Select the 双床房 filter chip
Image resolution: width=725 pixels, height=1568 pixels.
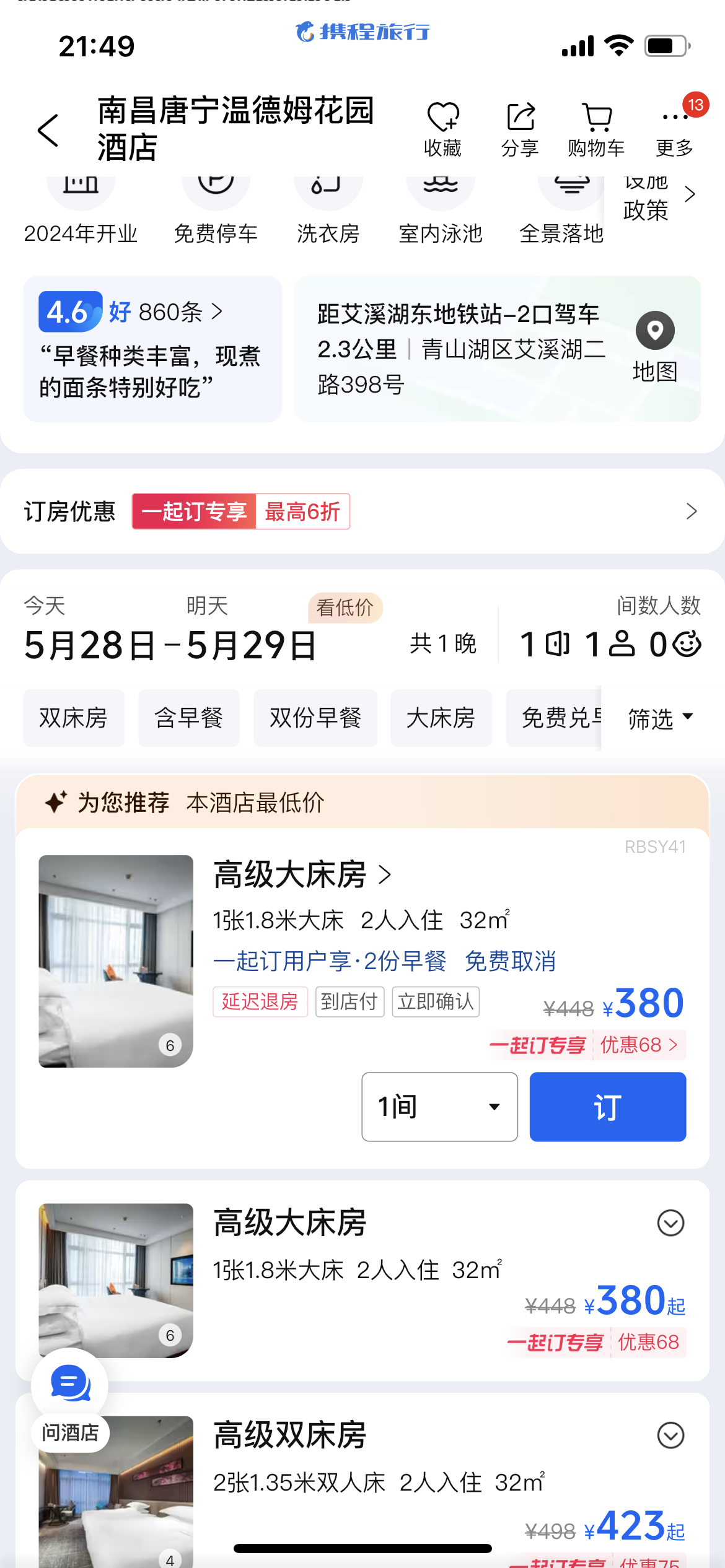point(74,718)
